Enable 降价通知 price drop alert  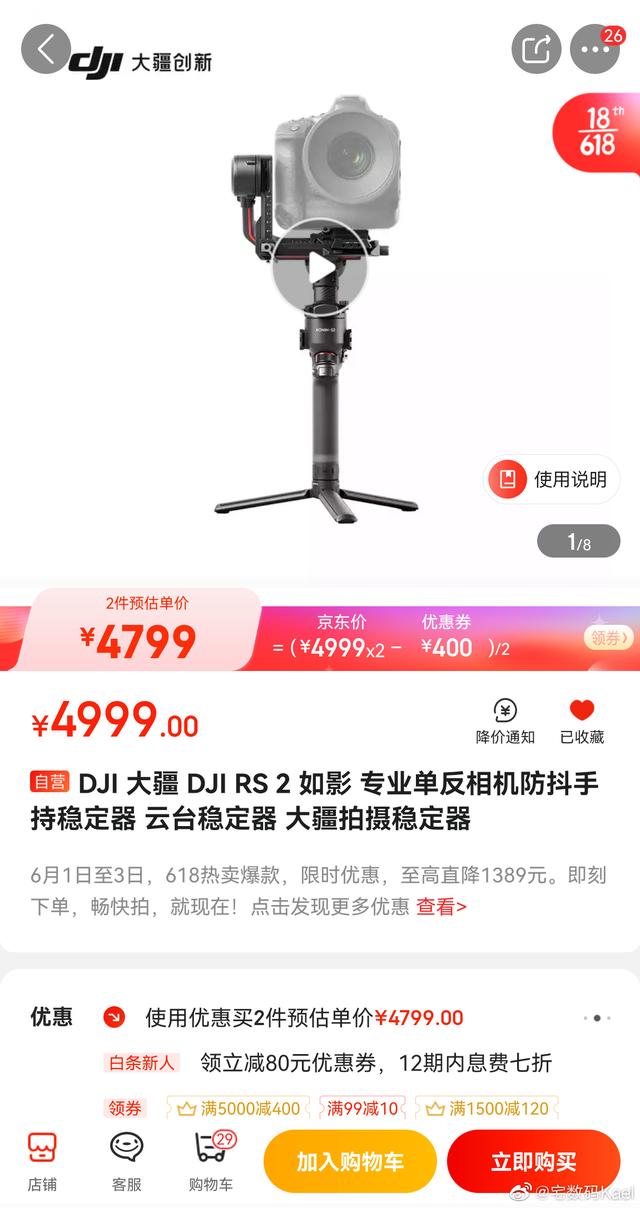(x=505, y=721)
